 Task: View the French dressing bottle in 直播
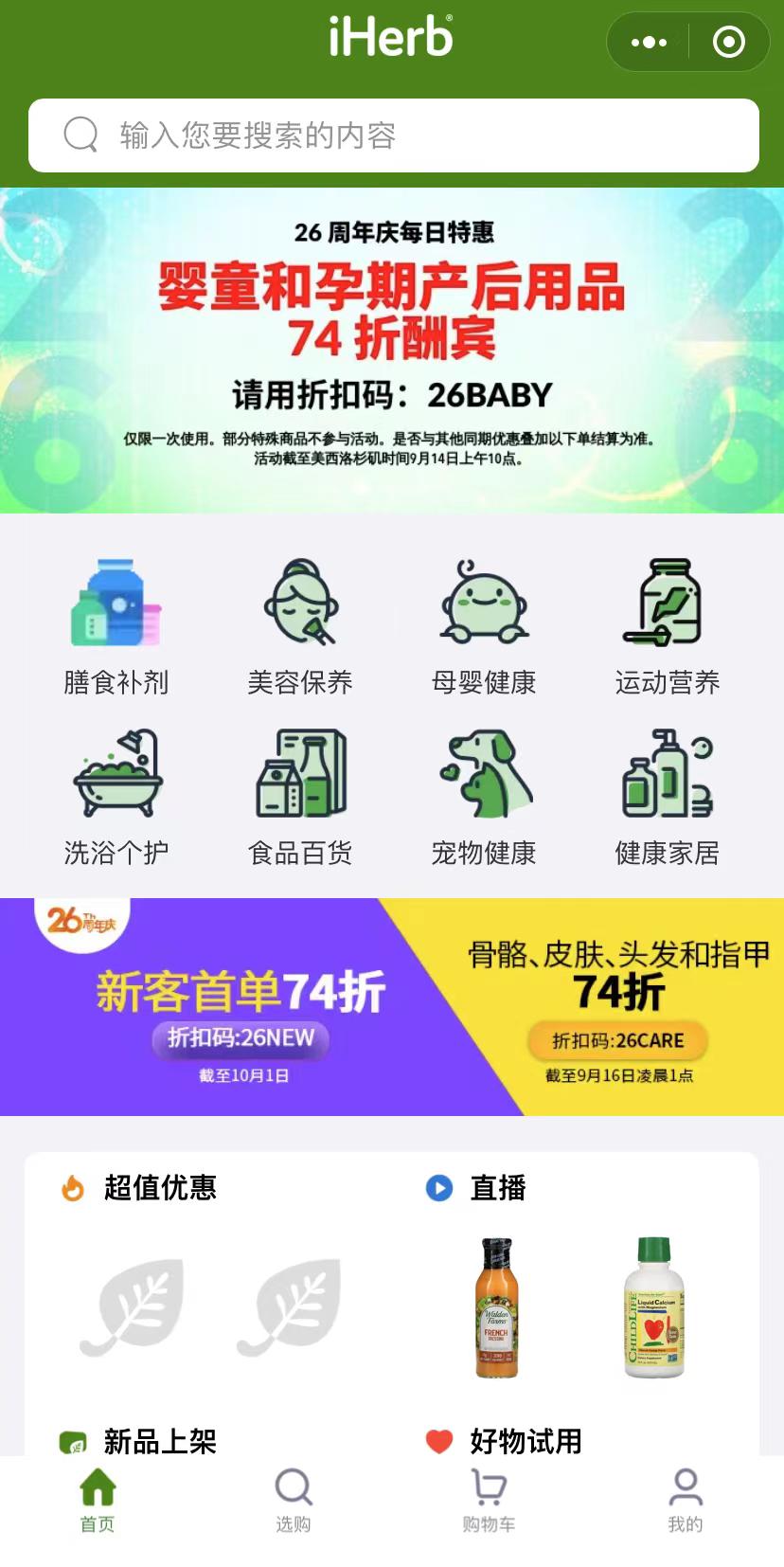click(496, 1306)
